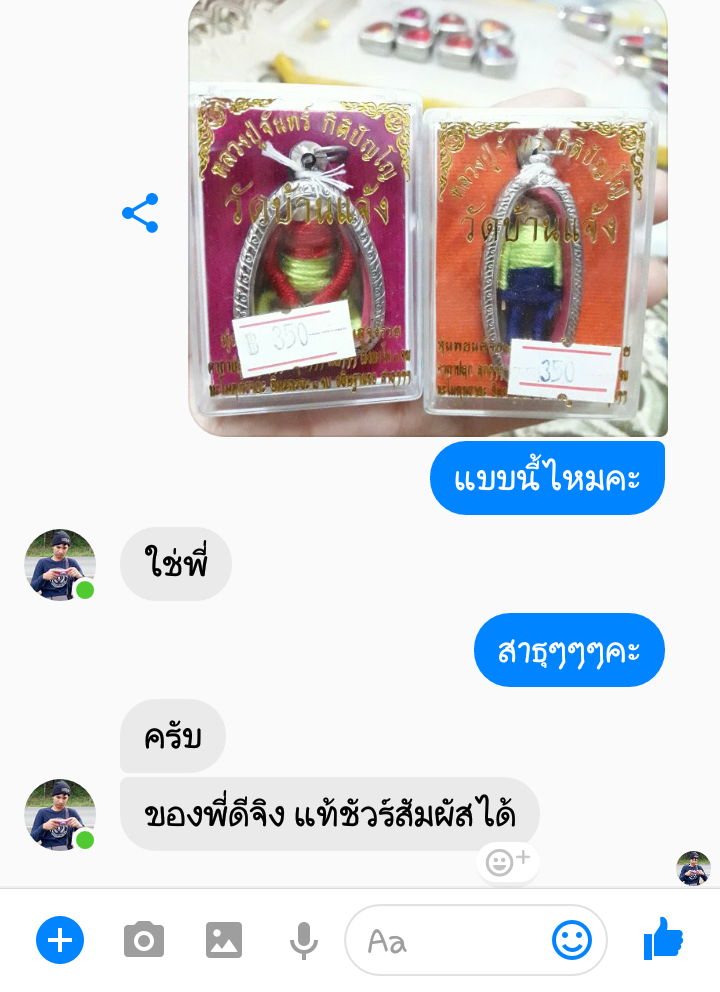The width and height of the screenshot is (720, 992).
Task: Open the photo gallery picker icon
Action: 224,940
